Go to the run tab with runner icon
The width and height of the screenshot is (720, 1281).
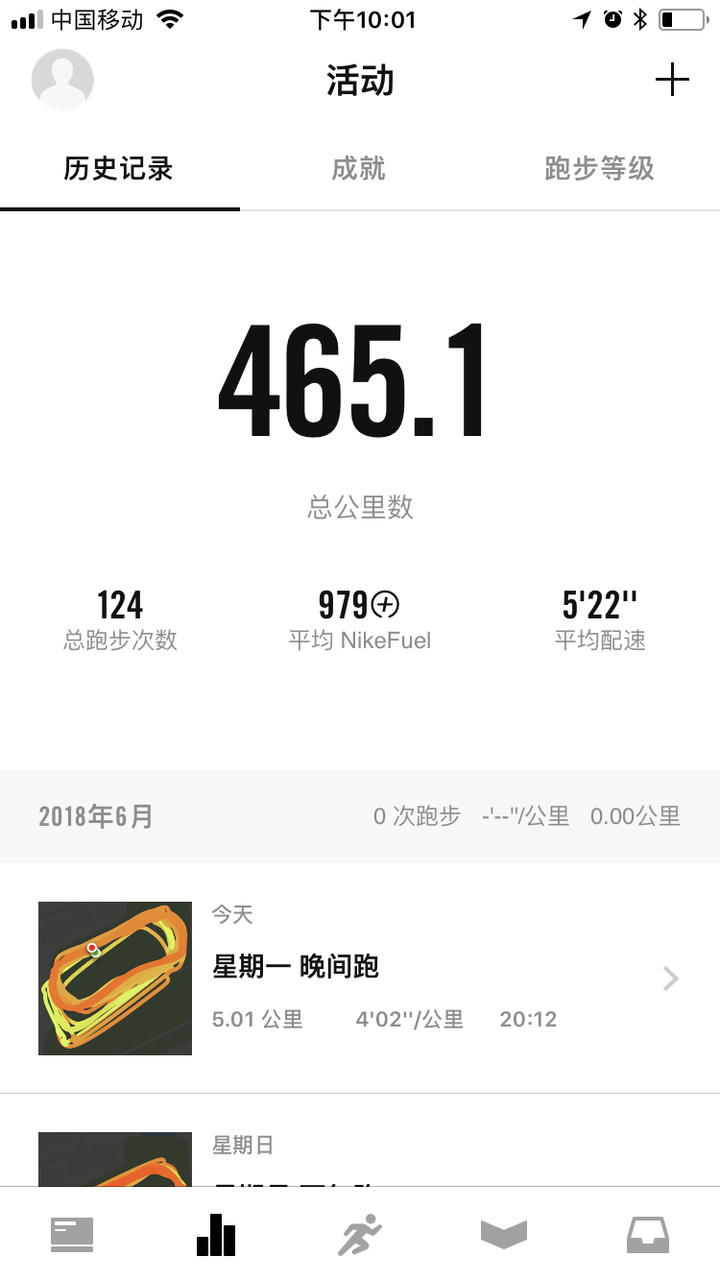pos(360,1235)
